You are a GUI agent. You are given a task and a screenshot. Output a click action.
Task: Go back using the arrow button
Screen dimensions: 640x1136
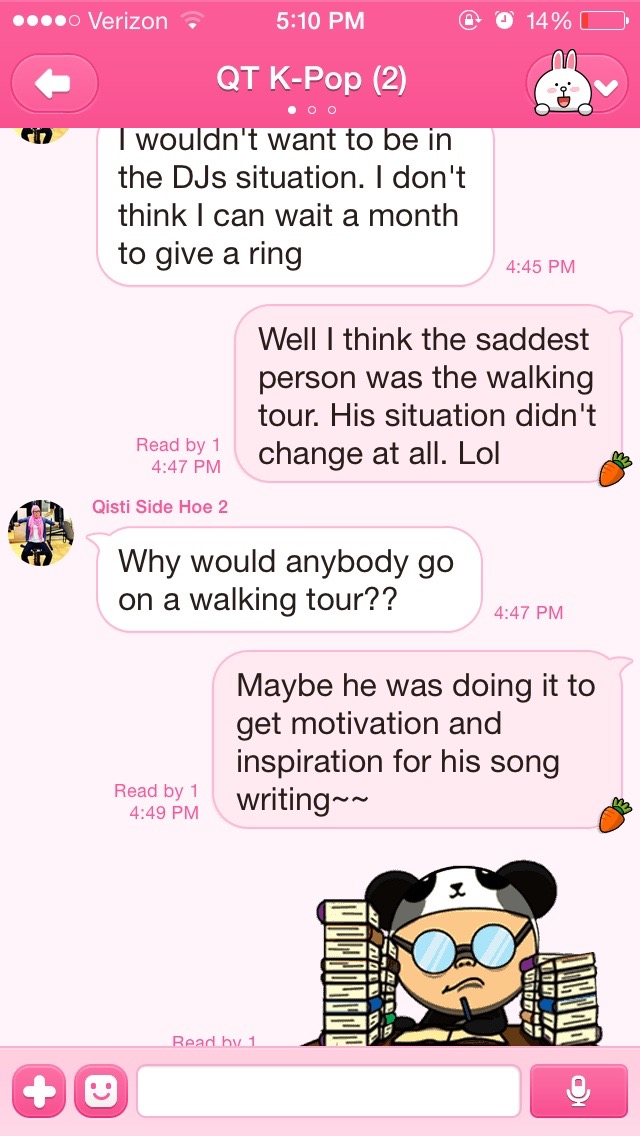click(x=54, y=84)
